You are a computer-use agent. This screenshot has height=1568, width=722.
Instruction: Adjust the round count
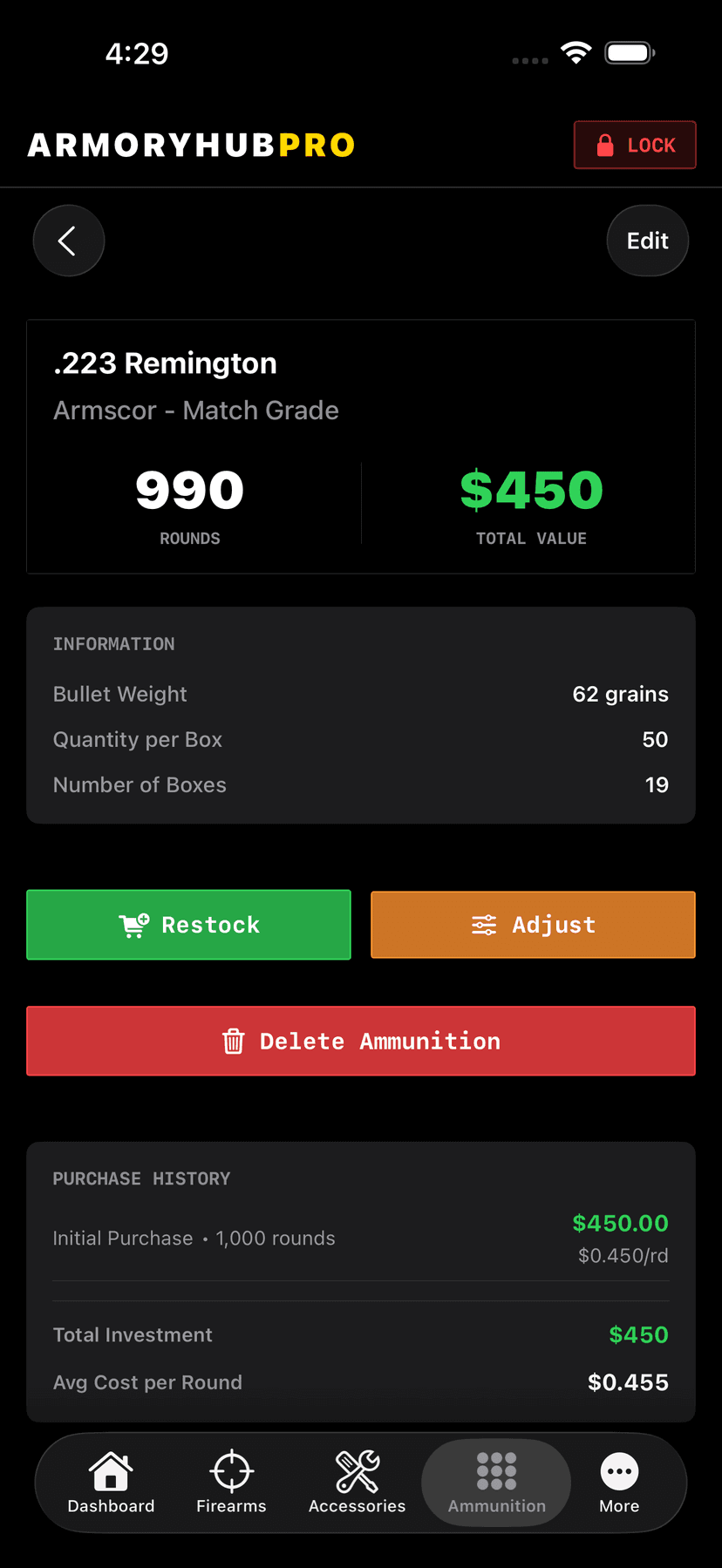tap(533, 925)
